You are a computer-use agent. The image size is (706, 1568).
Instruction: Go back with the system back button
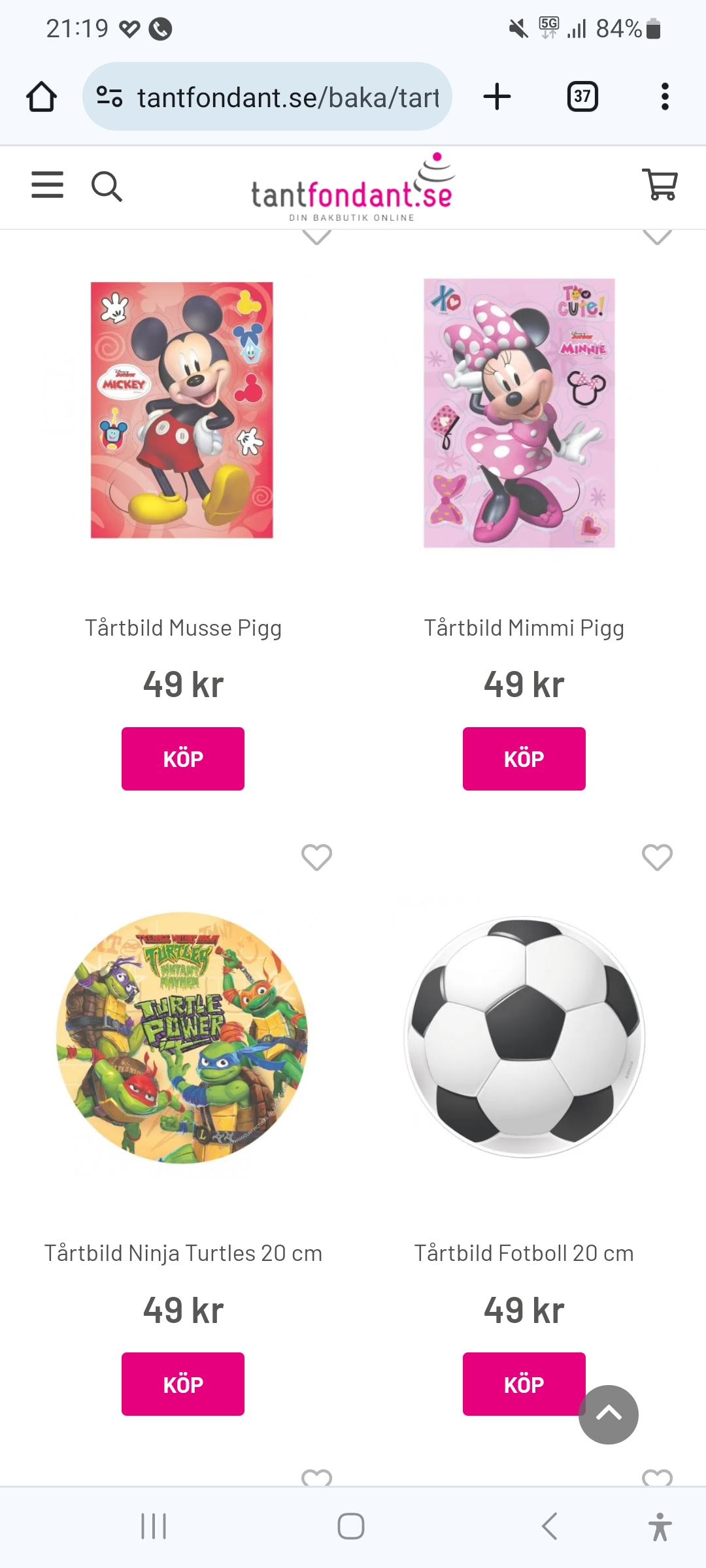click(x=550, y=1526)
